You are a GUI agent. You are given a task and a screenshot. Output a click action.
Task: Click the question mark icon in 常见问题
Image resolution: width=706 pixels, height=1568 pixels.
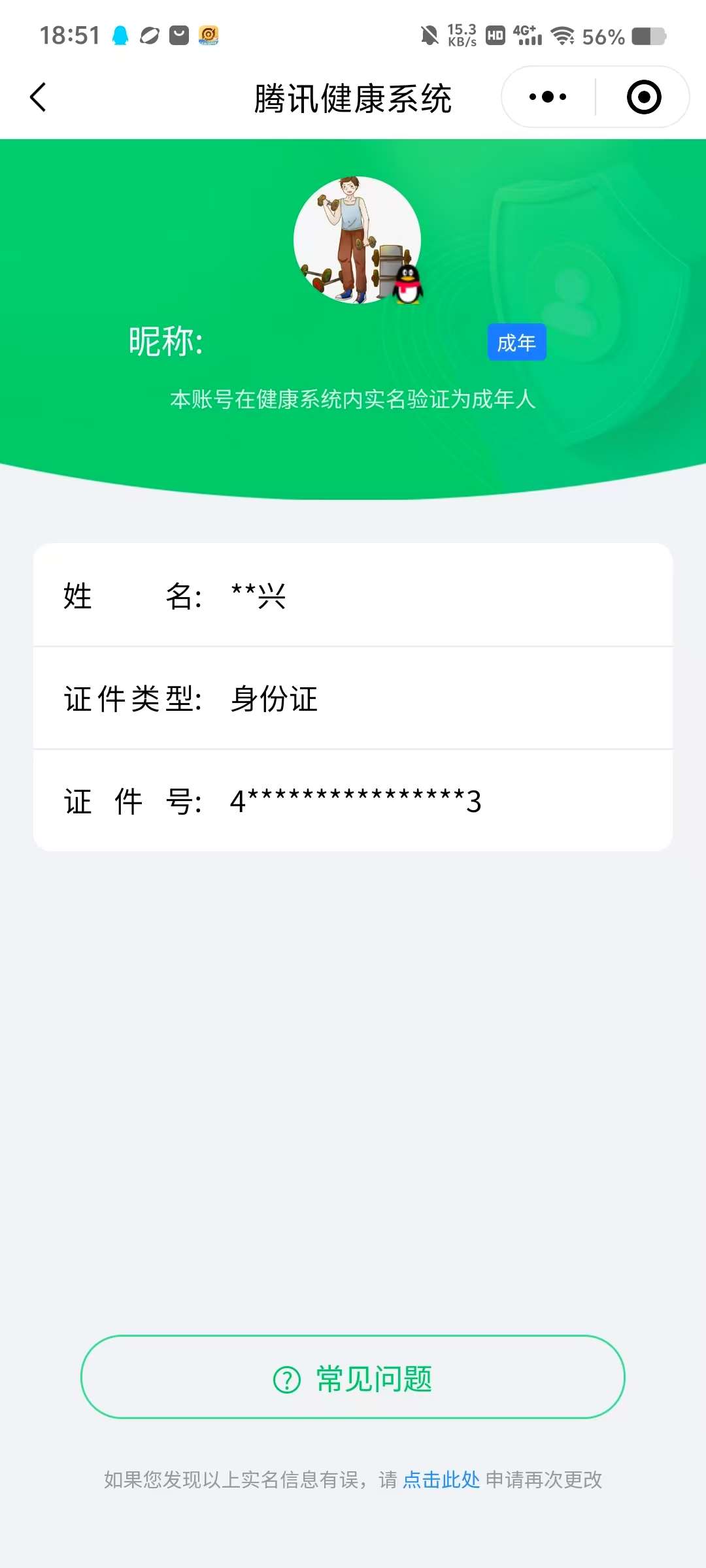(285, 1379)
